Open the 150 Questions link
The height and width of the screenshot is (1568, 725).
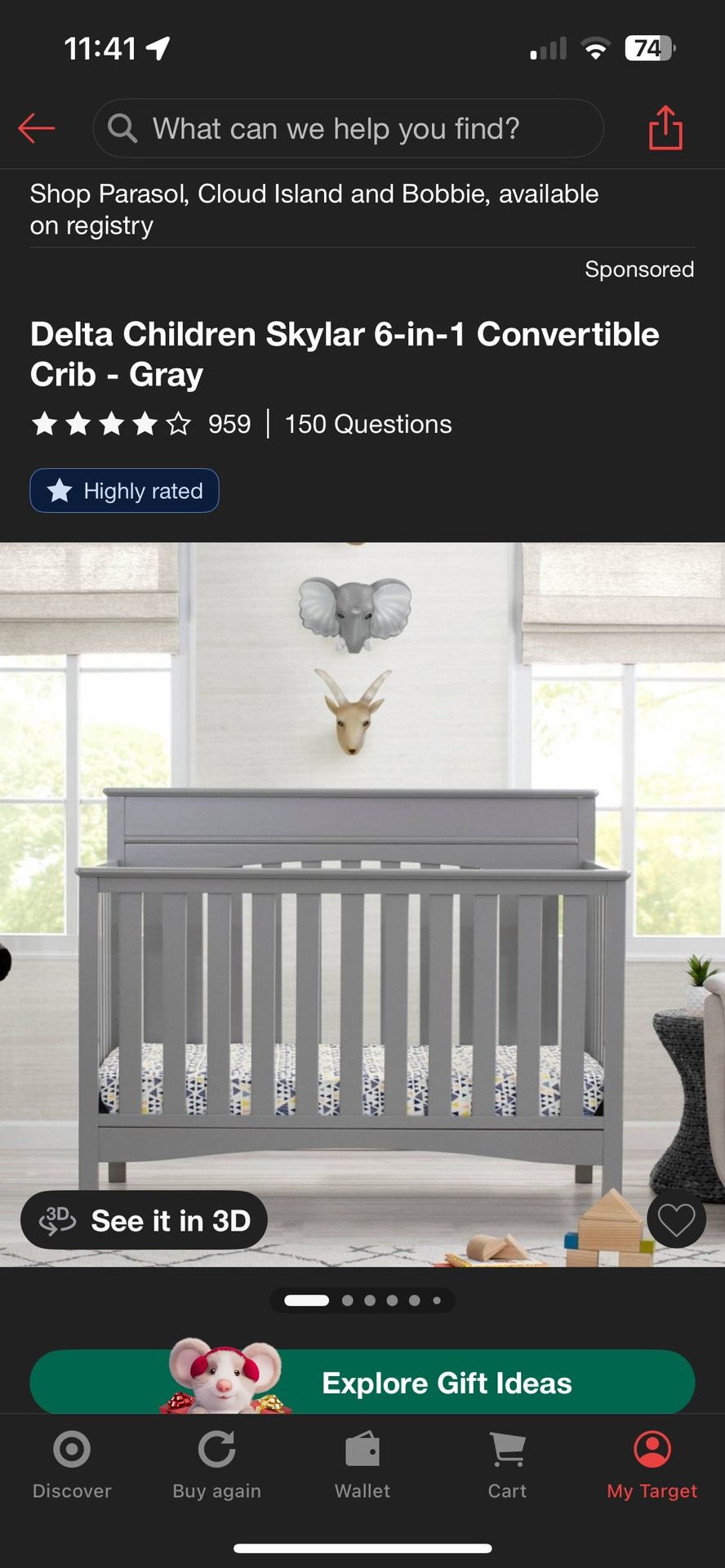point(367,424)
